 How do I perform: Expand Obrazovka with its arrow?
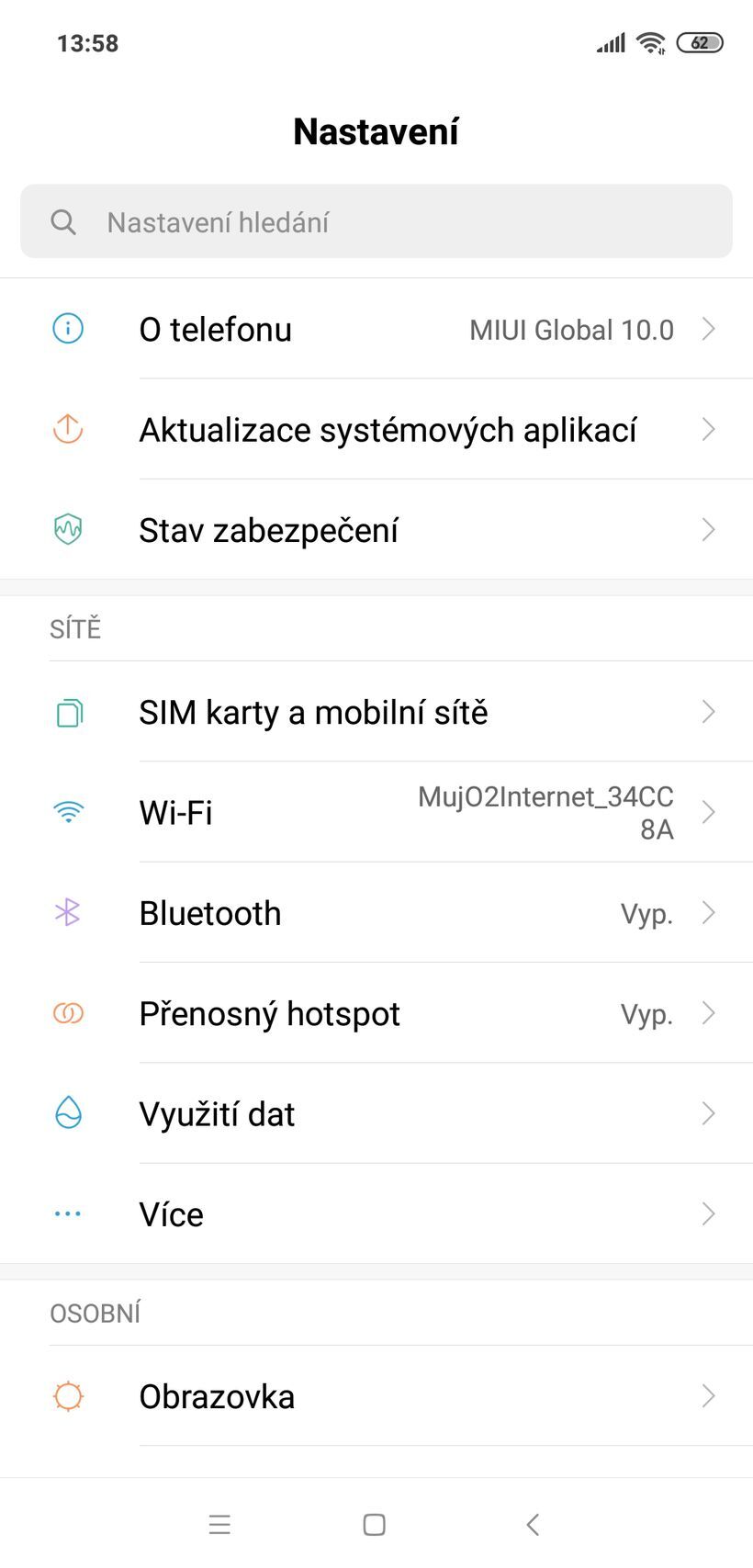(x=708, y=1396)
